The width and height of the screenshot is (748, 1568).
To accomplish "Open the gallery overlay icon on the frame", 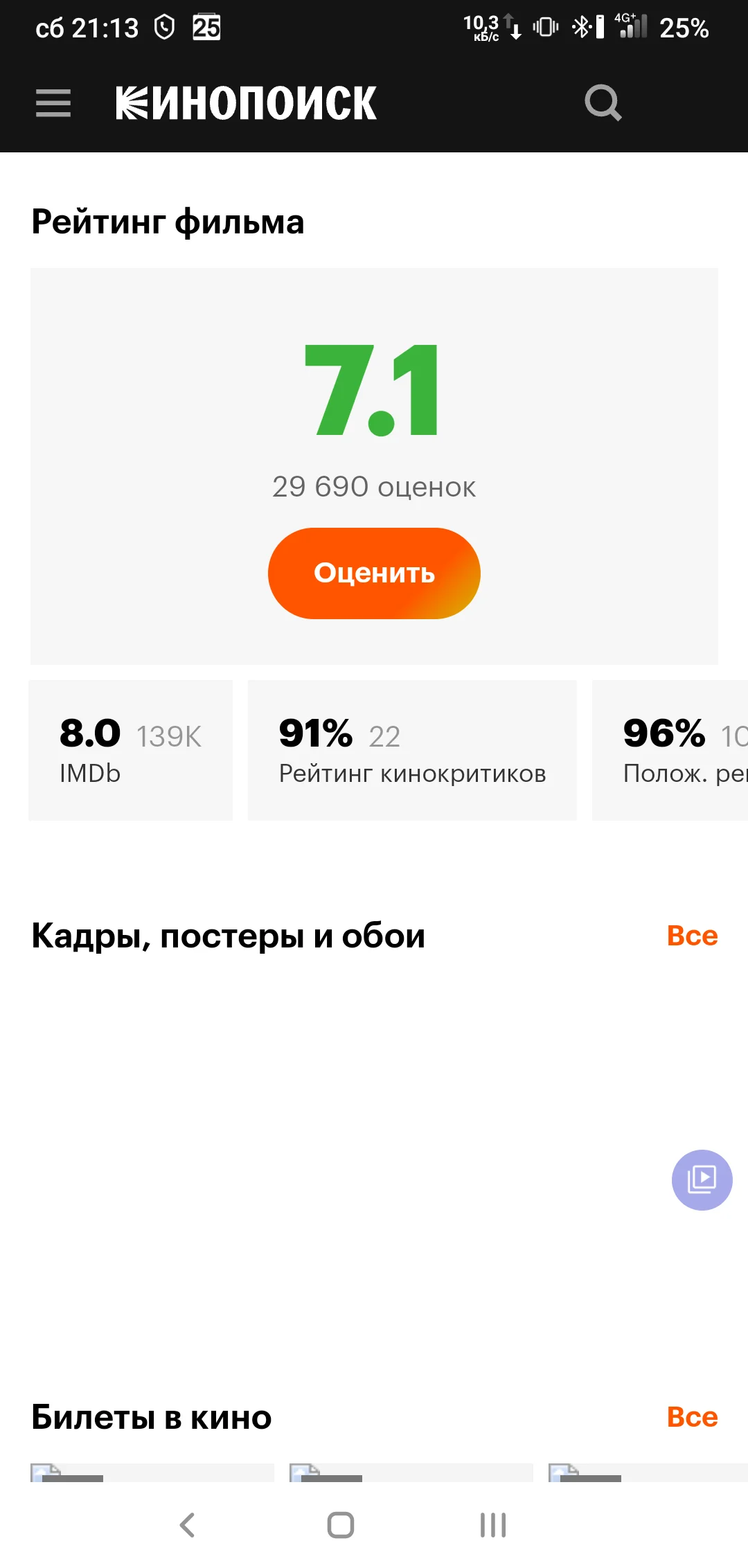I will click(702, 1180).
